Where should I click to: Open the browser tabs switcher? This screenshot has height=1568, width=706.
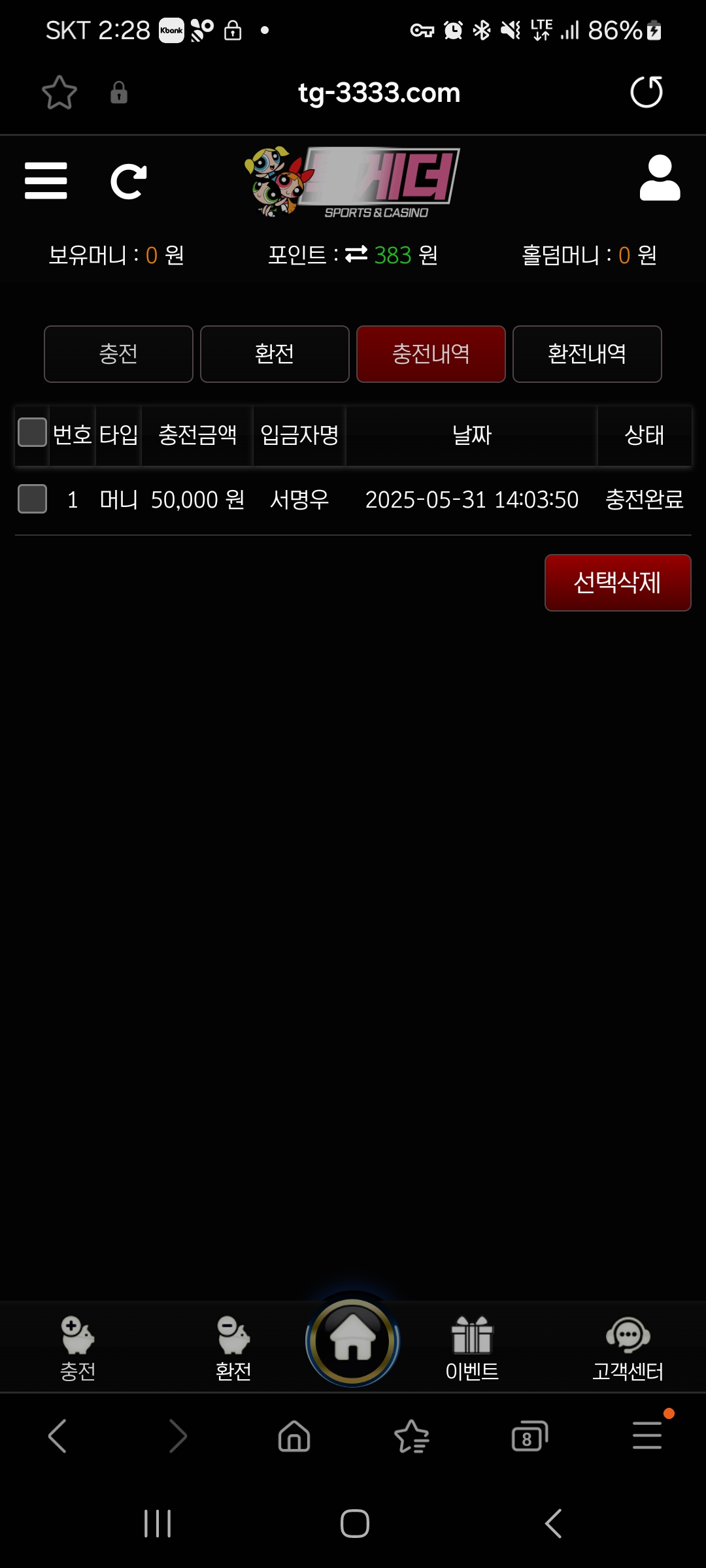tap(529, 1436)
